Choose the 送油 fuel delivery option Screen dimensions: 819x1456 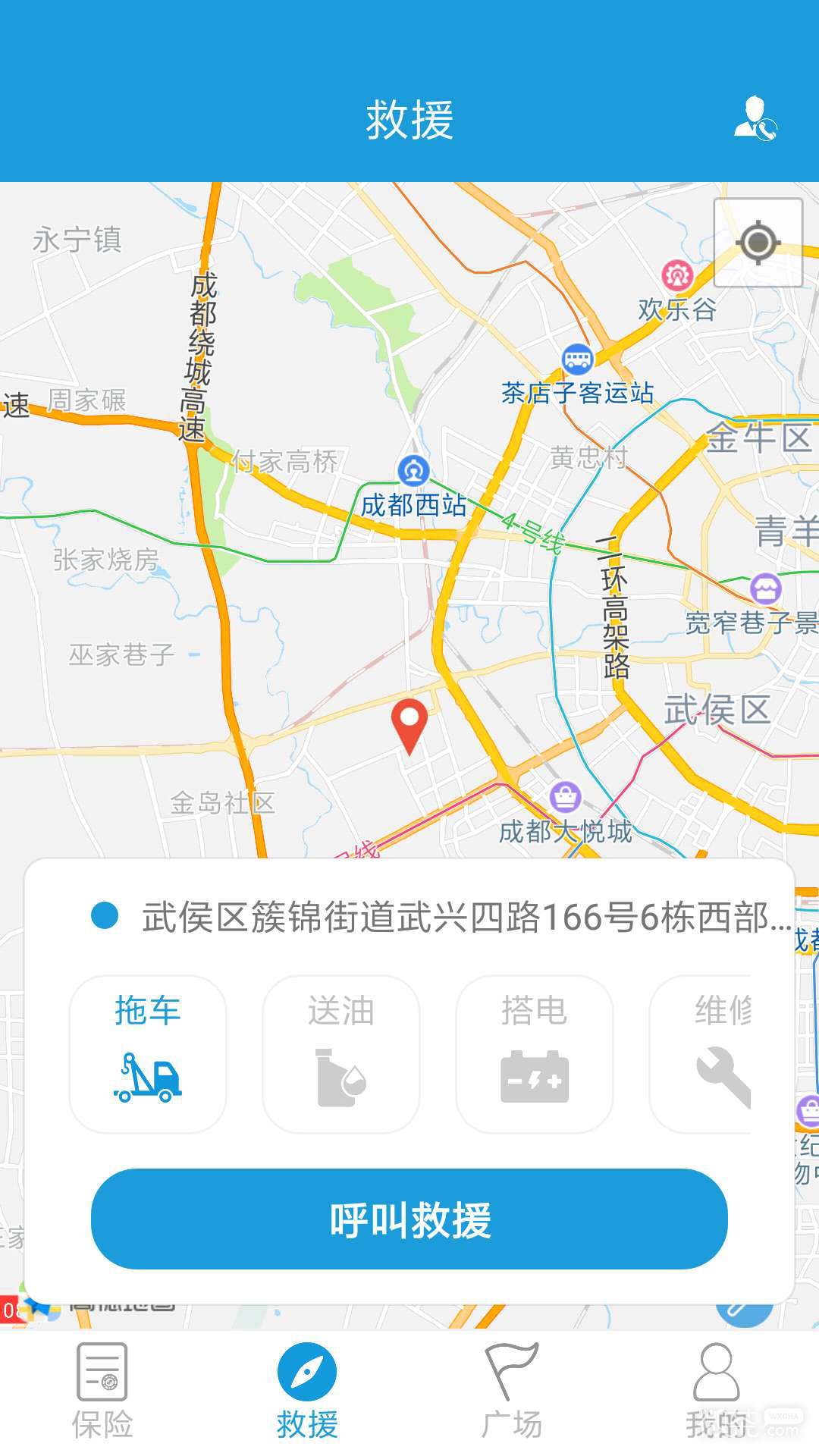(341, 1054)
